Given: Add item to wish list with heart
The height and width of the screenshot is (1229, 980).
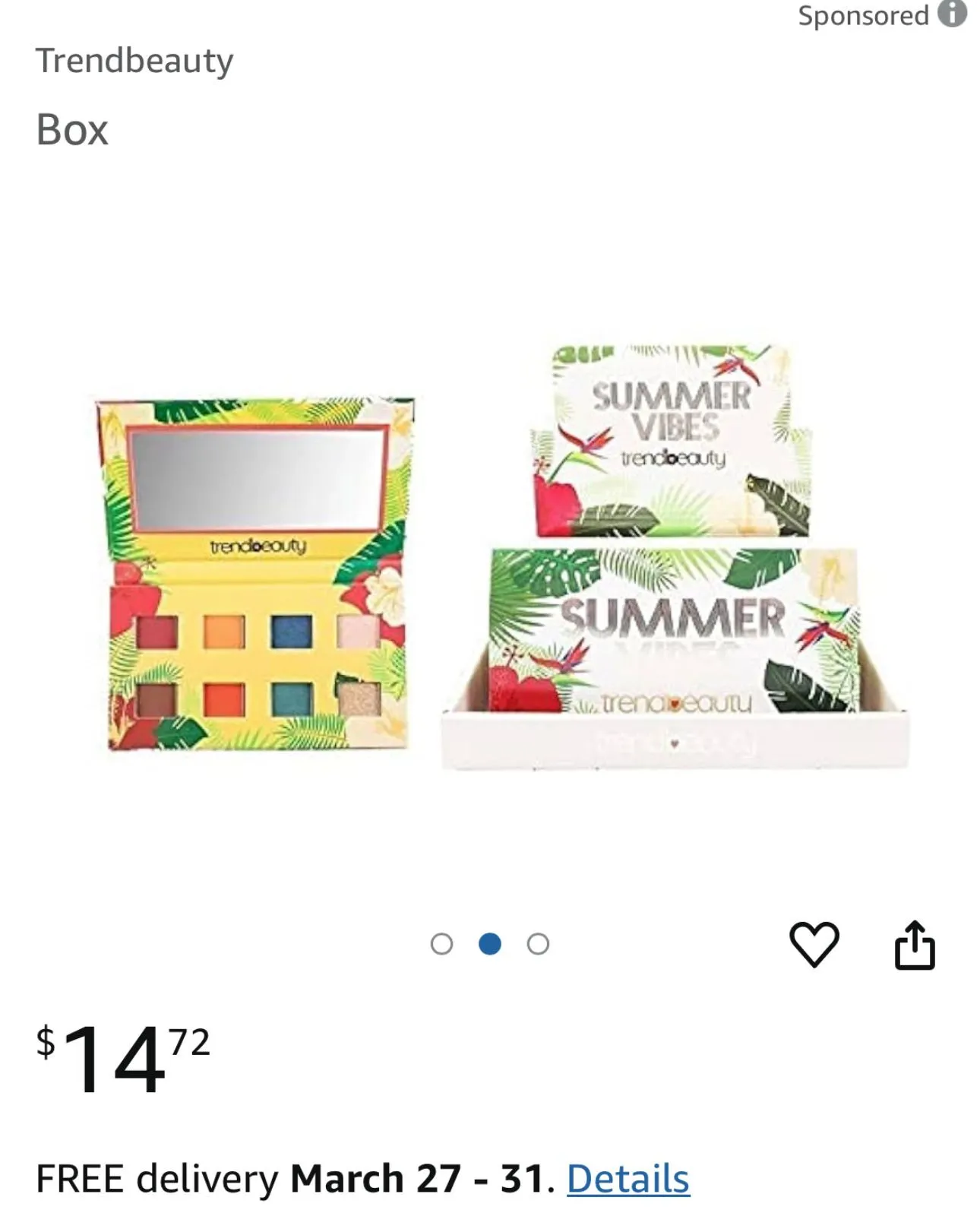Looking at the screenshot, I should [814, 945].
